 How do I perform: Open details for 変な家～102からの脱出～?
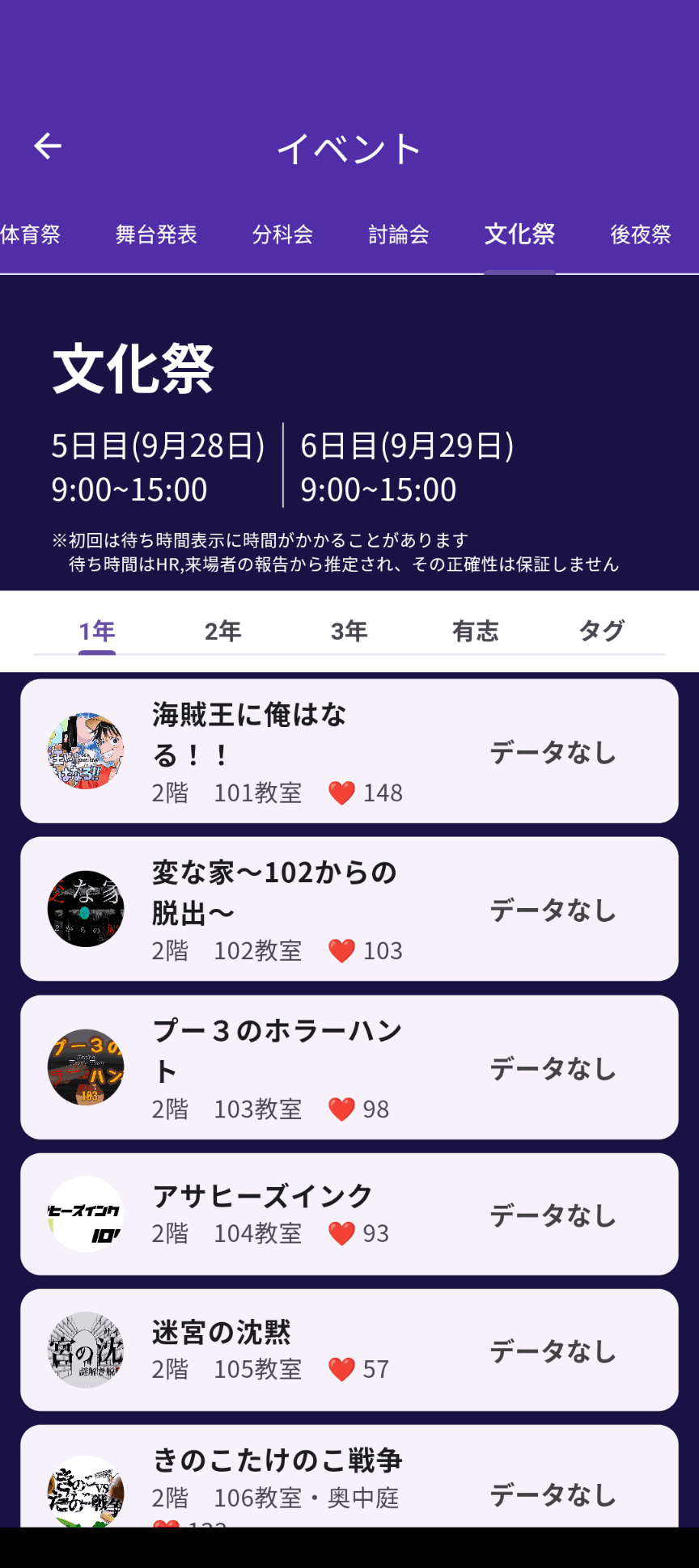pos(349,908)
